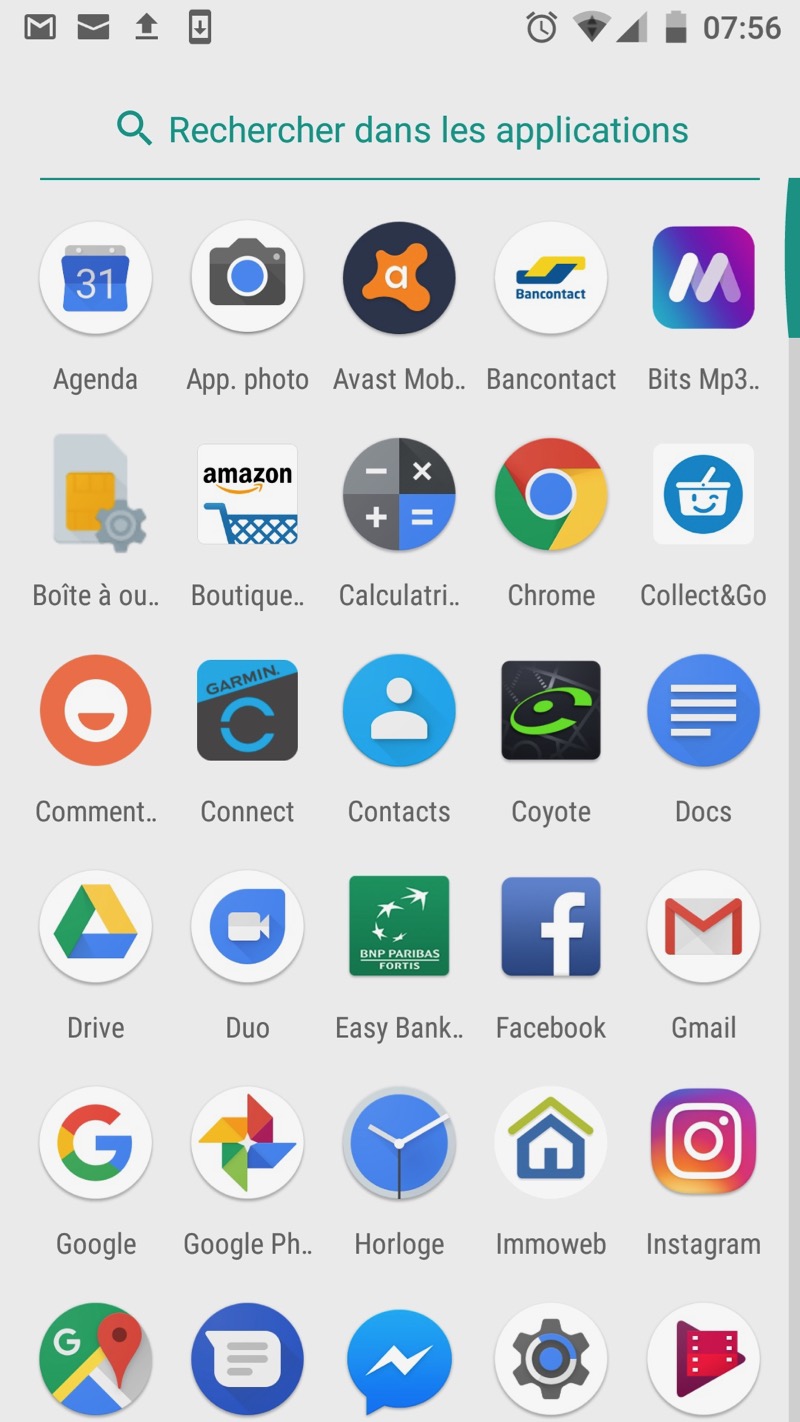800x1422 pixels.
Task: Open the Facebook app
Action: [551, 926]
